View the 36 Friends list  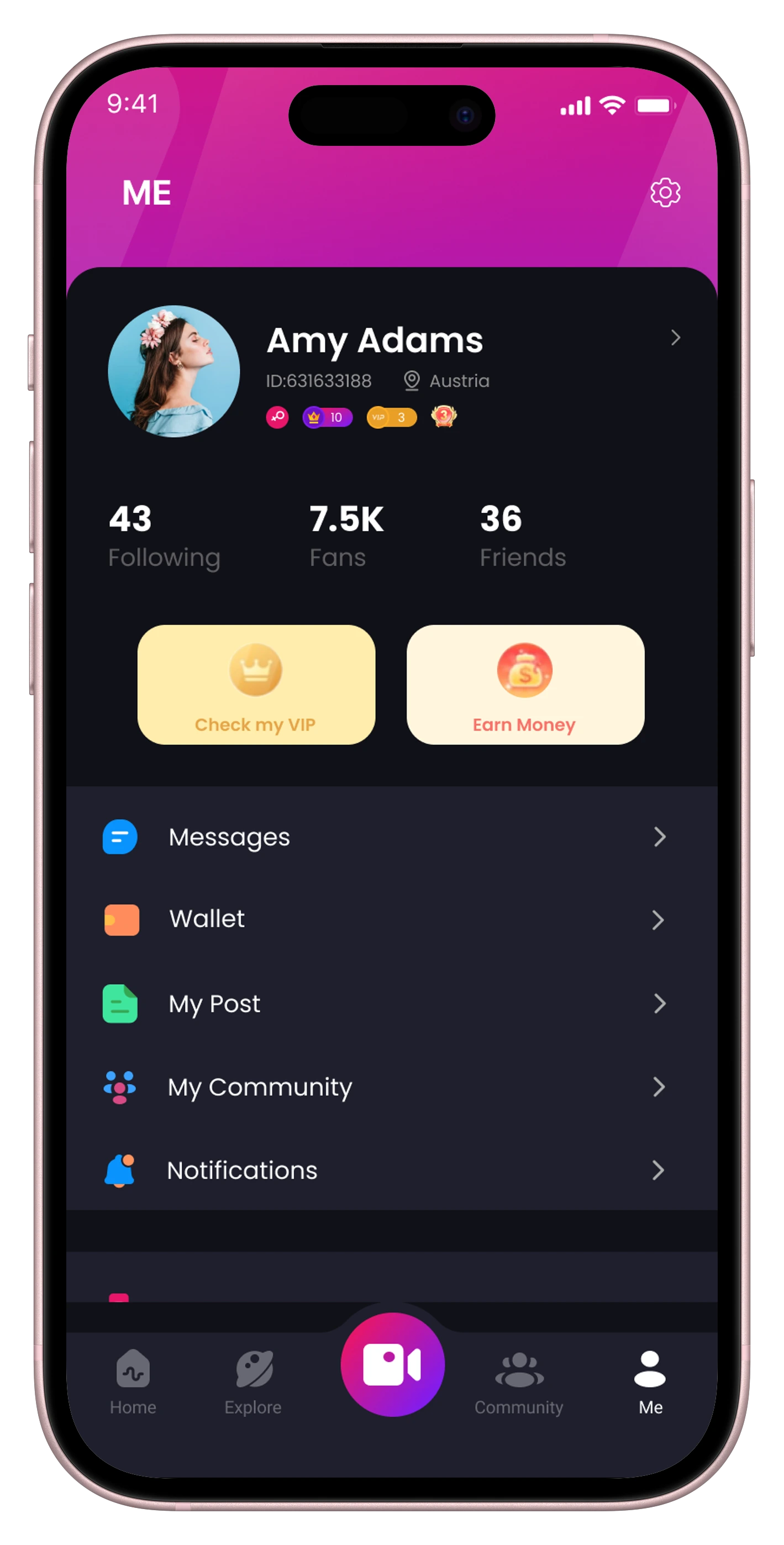click(522, 535)
